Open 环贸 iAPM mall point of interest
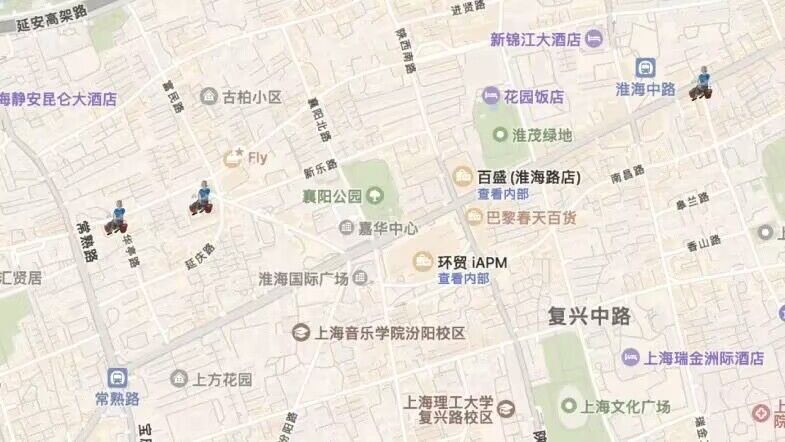Screen dimensions: 785x442 (x=423, y=262)
